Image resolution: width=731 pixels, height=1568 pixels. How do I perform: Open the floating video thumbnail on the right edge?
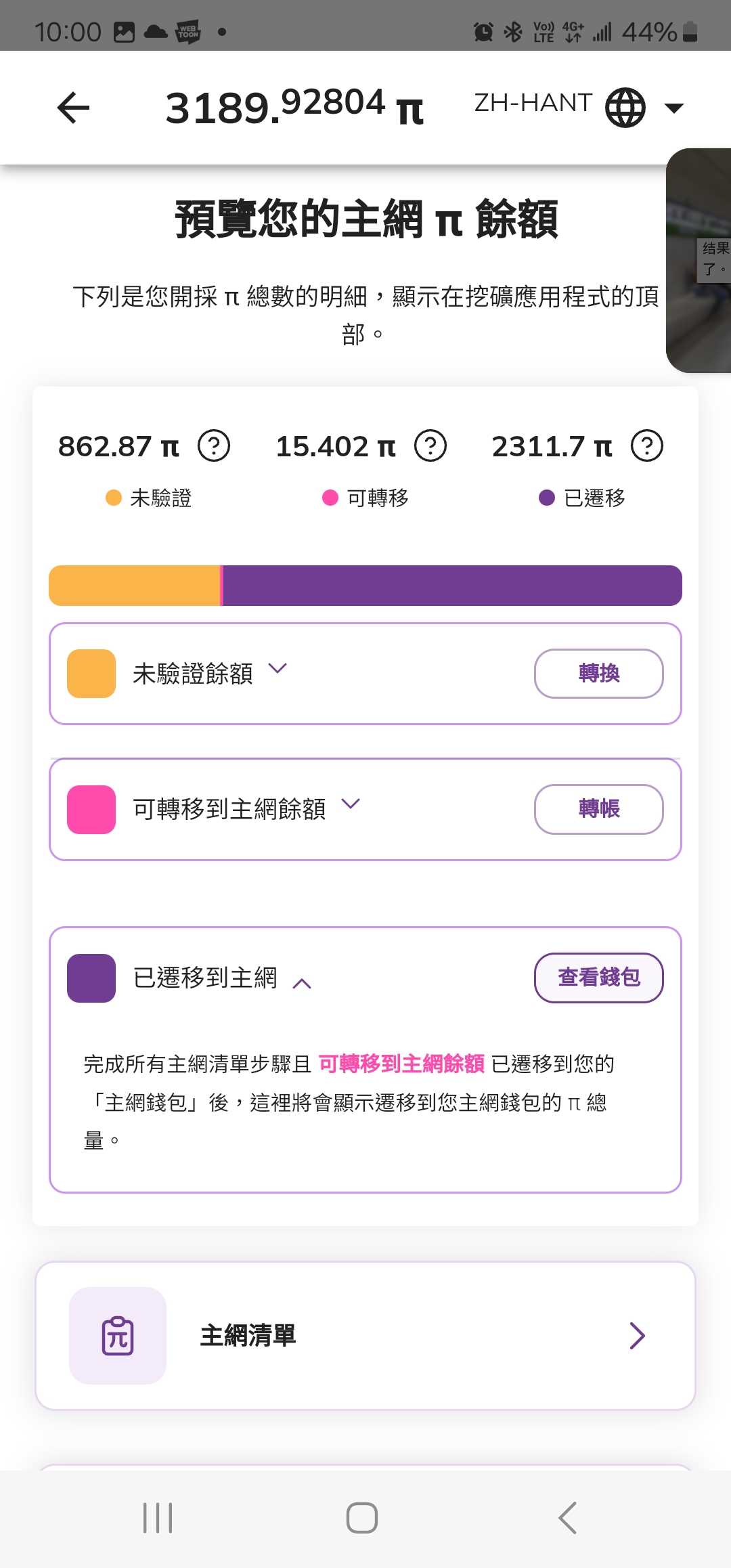tap(700, 261)
